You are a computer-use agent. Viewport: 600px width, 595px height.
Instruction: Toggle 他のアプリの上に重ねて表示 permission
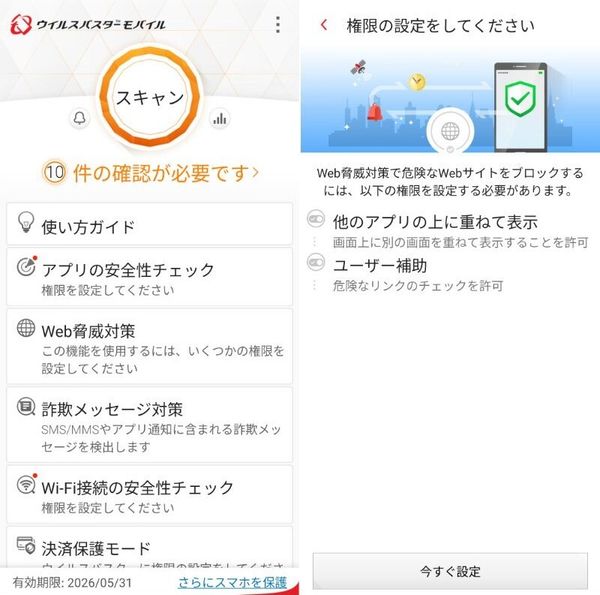[x=316, y=219]
